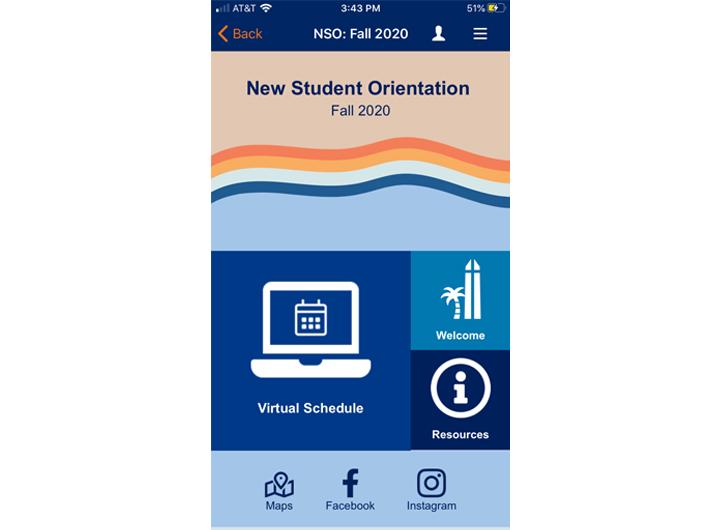Open the Virtual Schedule tile
This screenshot has width=720, height=530.
[310, 350]
